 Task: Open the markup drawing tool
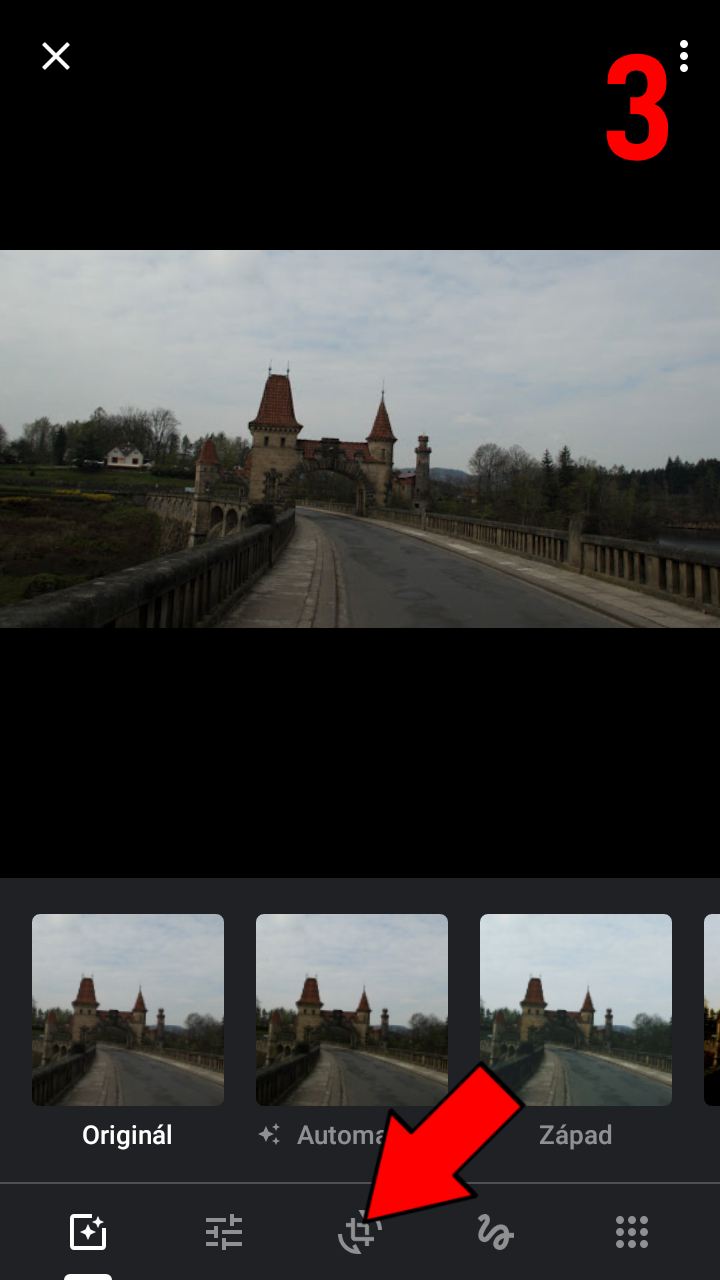point(495,1232)
